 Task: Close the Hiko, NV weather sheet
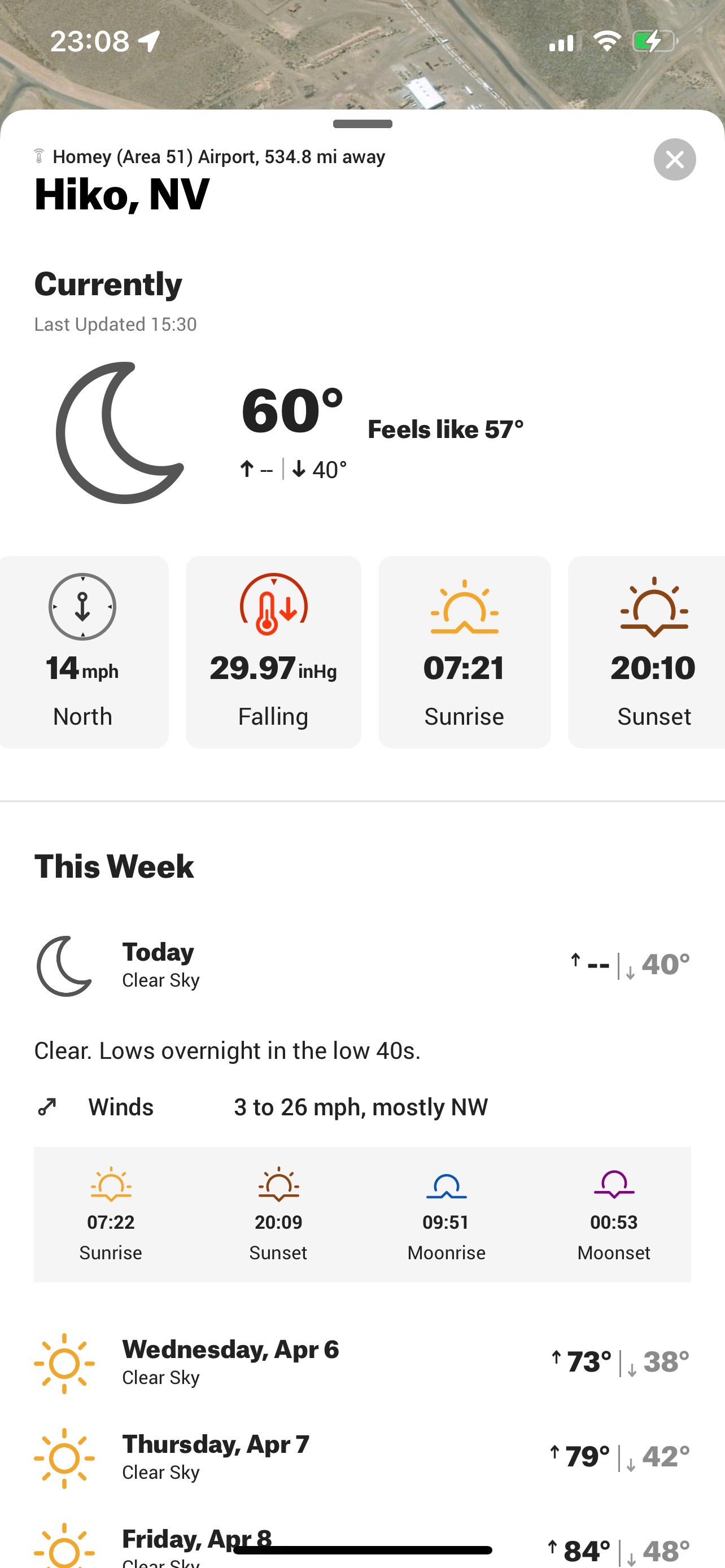tap(675, 160)
